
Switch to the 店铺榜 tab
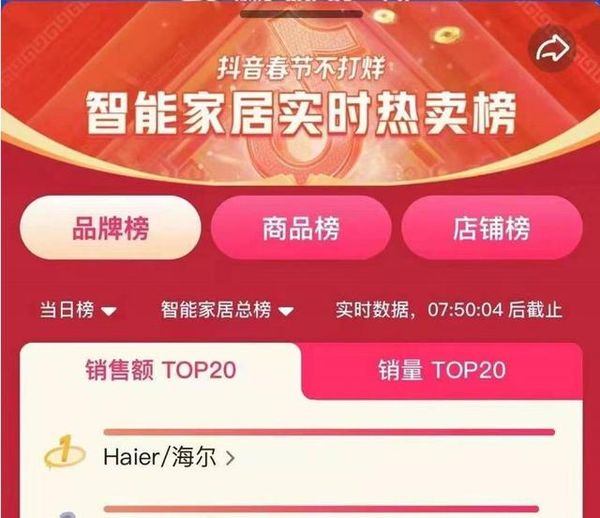pyautogui.click(x=491, y=228)
